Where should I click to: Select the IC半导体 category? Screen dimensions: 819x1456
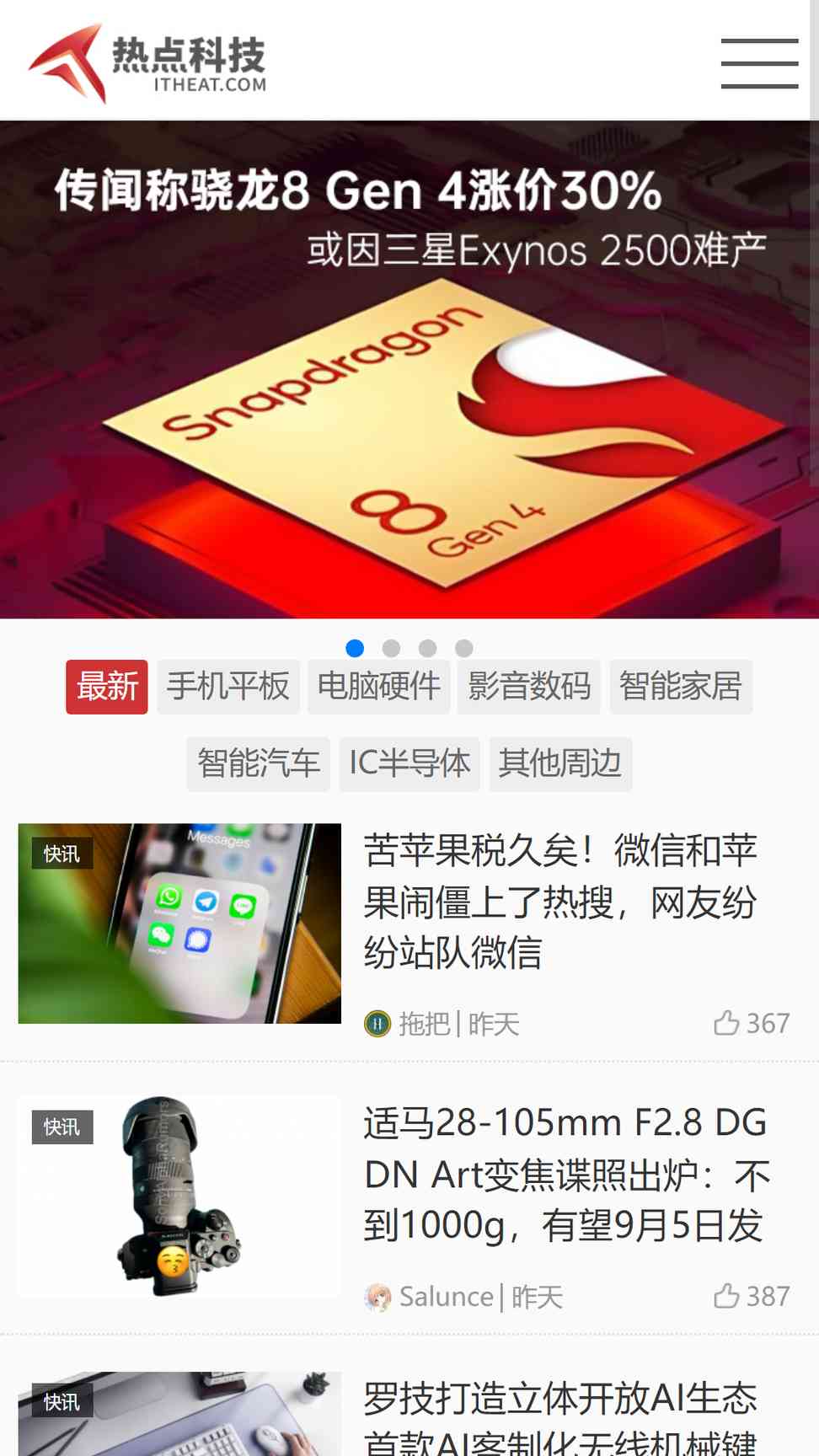pyautogui.click(x=409, y=764)
